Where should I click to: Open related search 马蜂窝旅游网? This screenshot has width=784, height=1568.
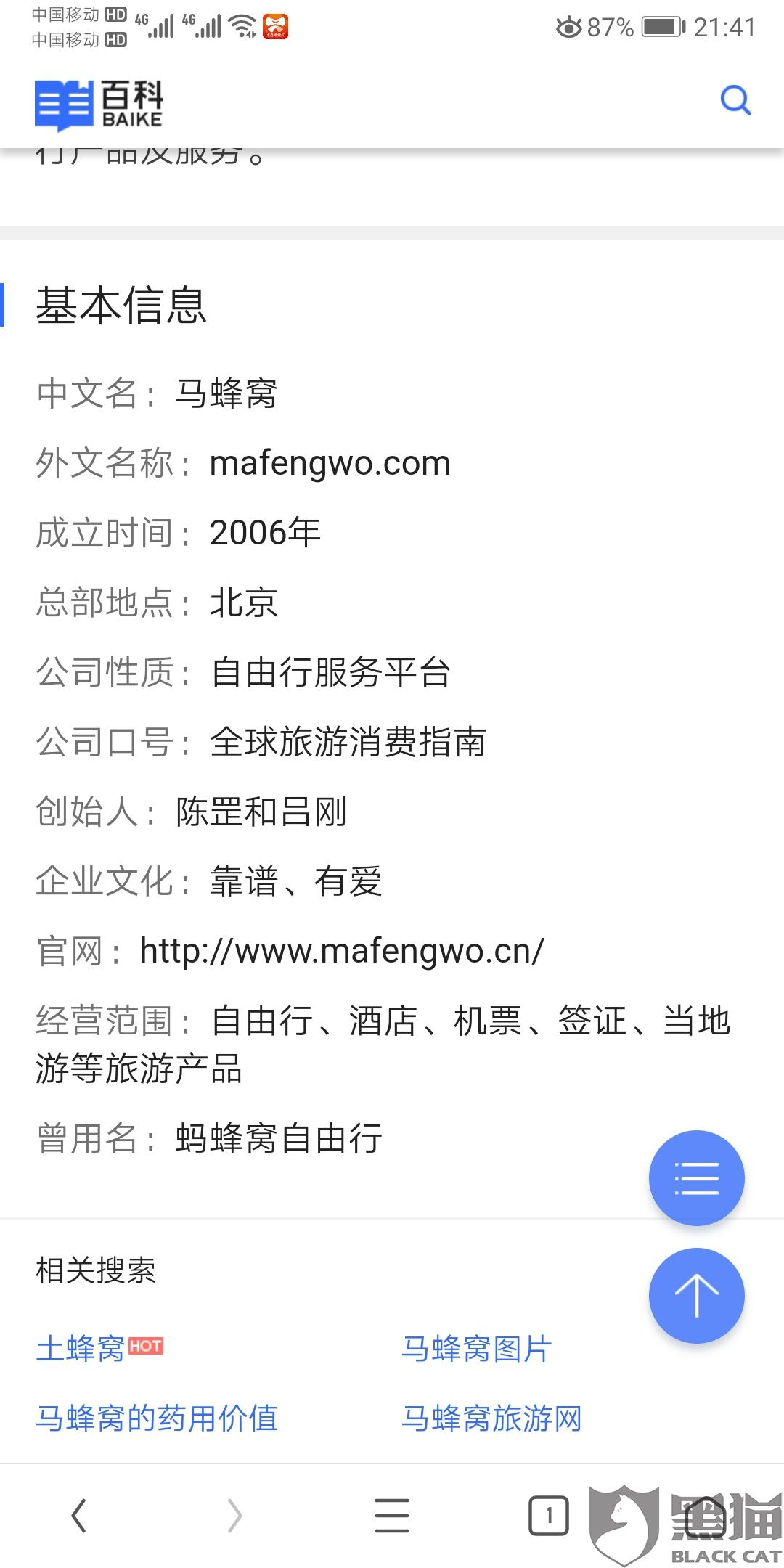[491, 1418]
